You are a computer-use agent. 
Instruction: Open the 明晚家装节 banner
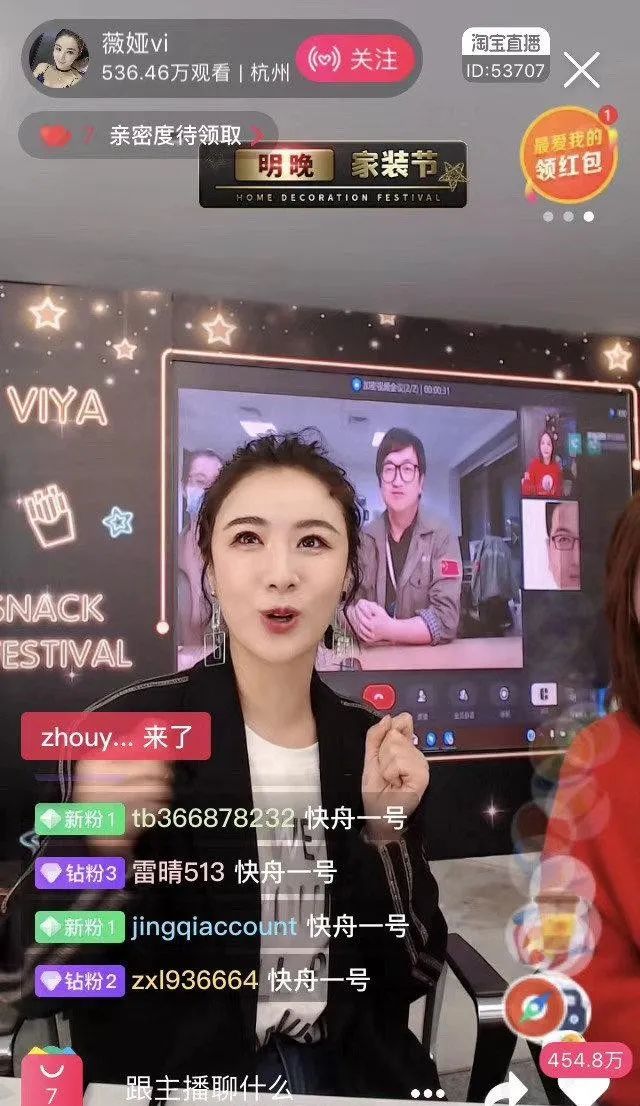click(x=333, y=174)
